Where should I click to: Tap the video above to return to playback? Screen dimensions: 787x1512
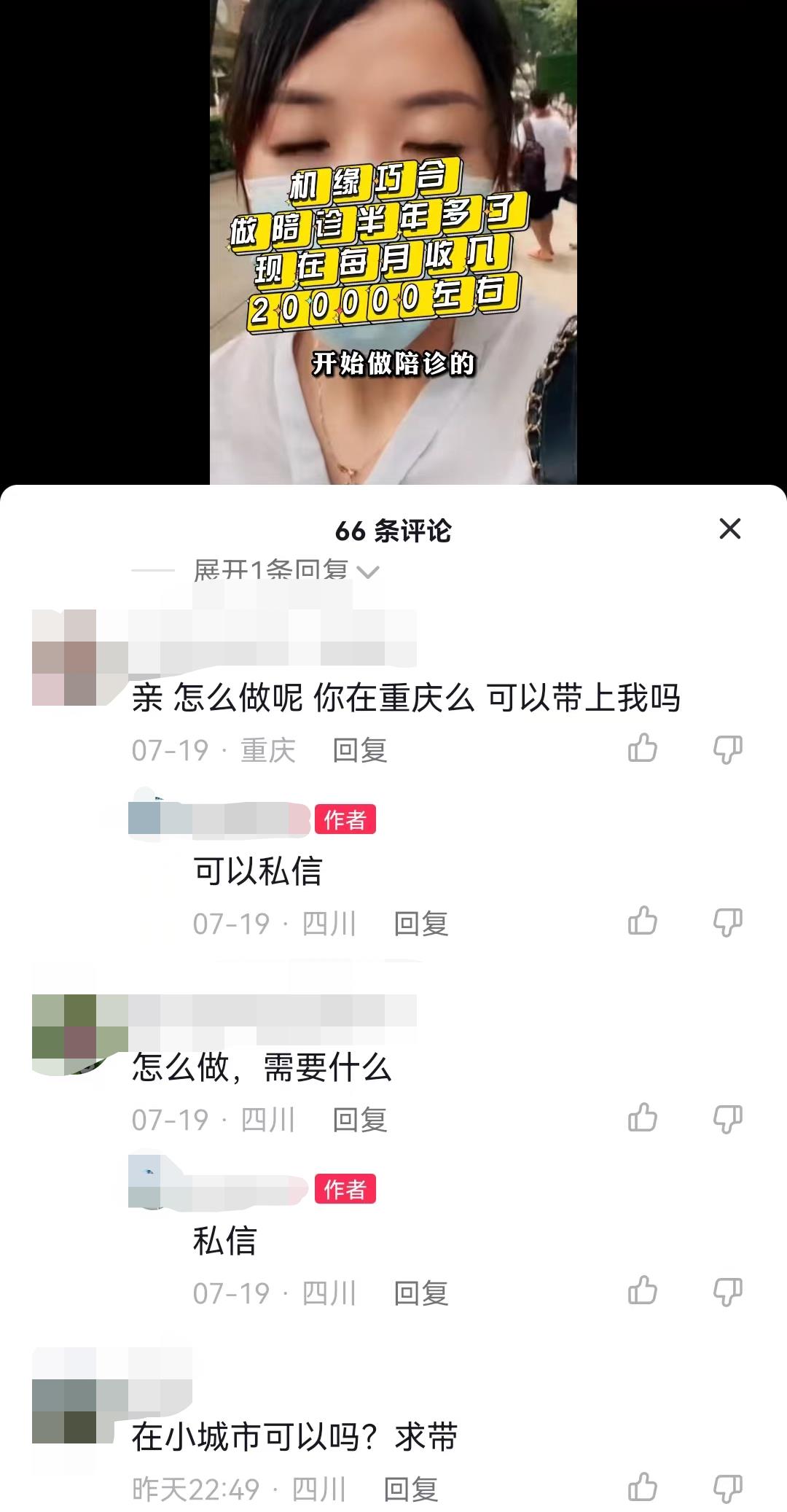coord(393,241)
